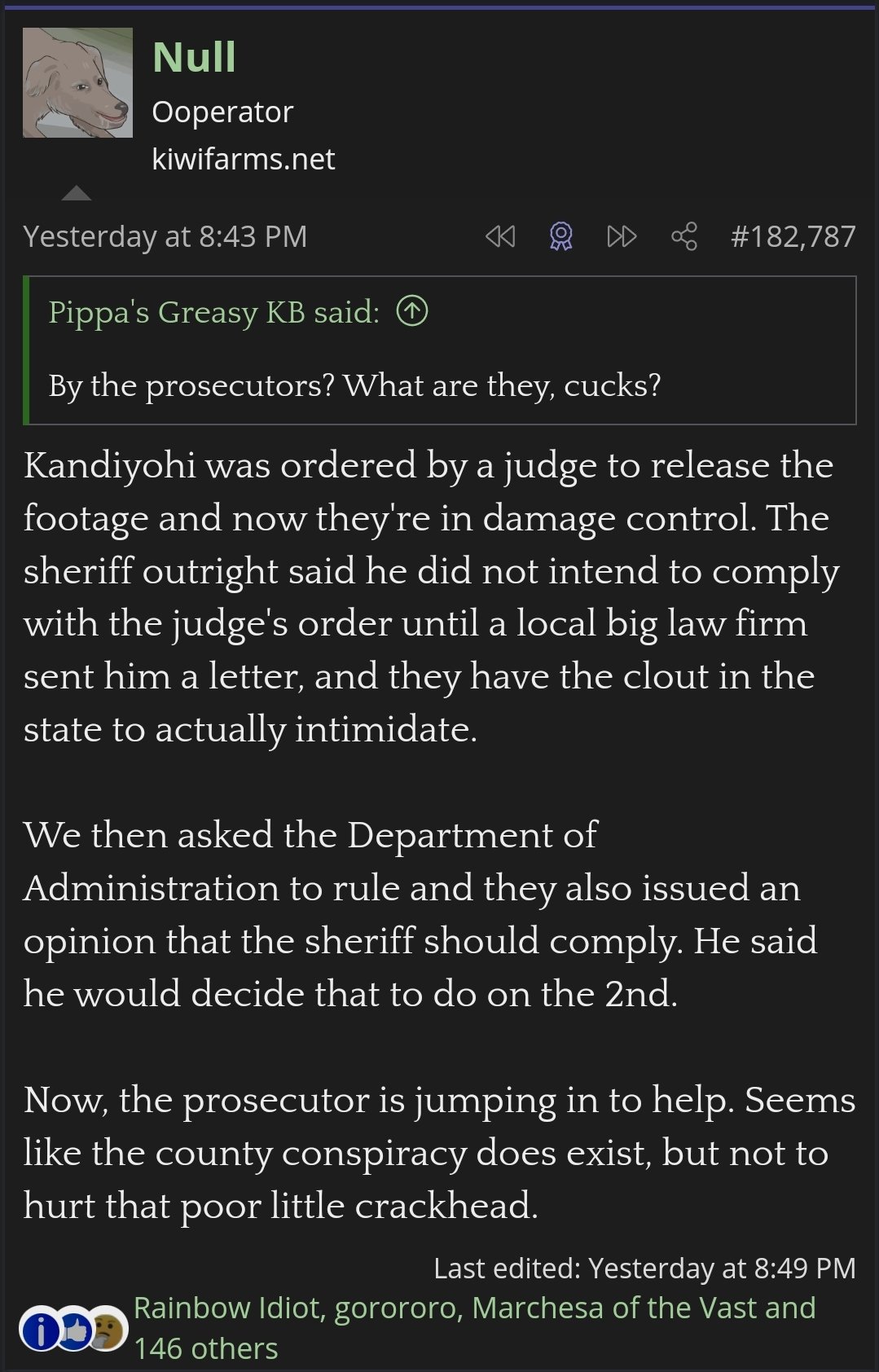Jump to next highlighted post
The image size is (879, 1372).
pos(622,236)
